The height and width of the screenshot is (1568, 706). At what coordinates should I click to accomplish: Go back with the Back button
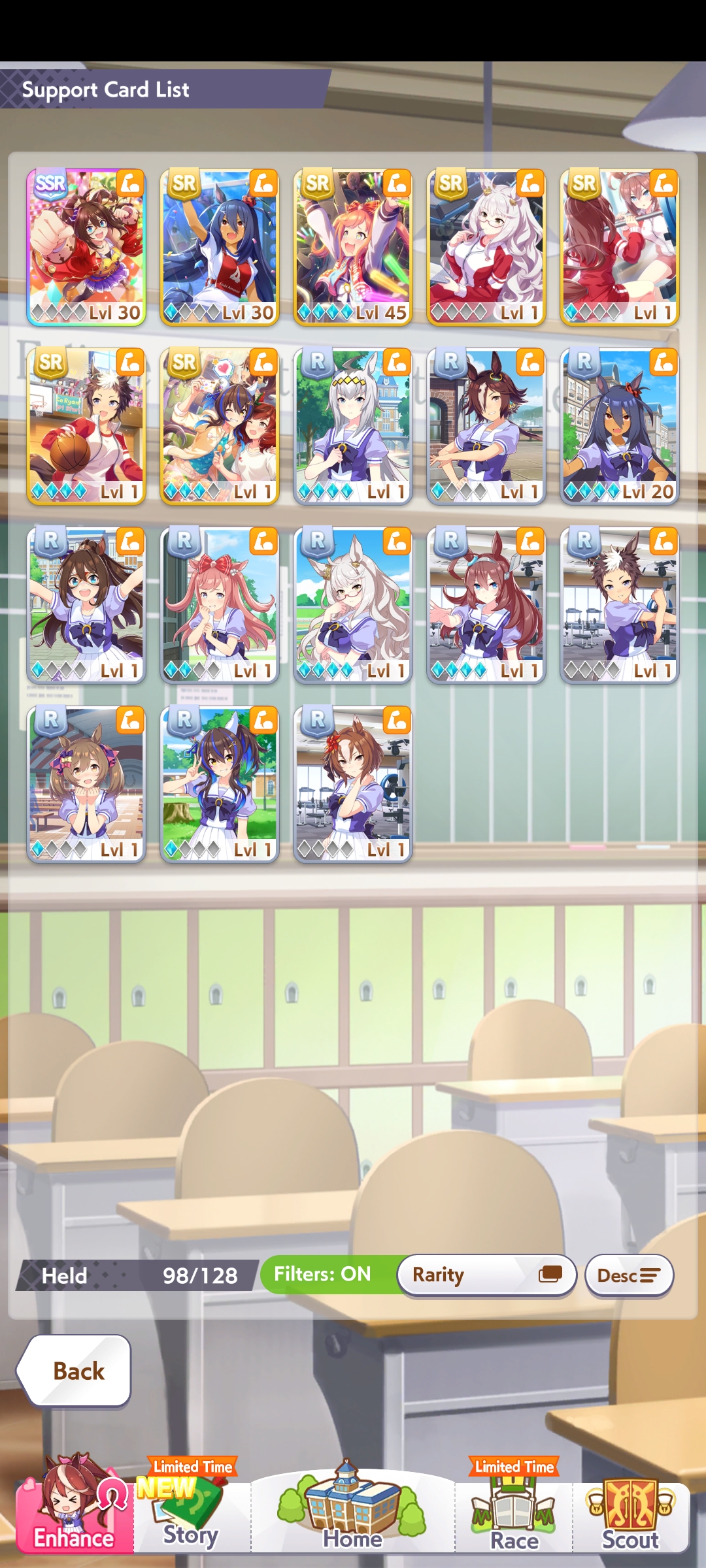(77, 1371)
